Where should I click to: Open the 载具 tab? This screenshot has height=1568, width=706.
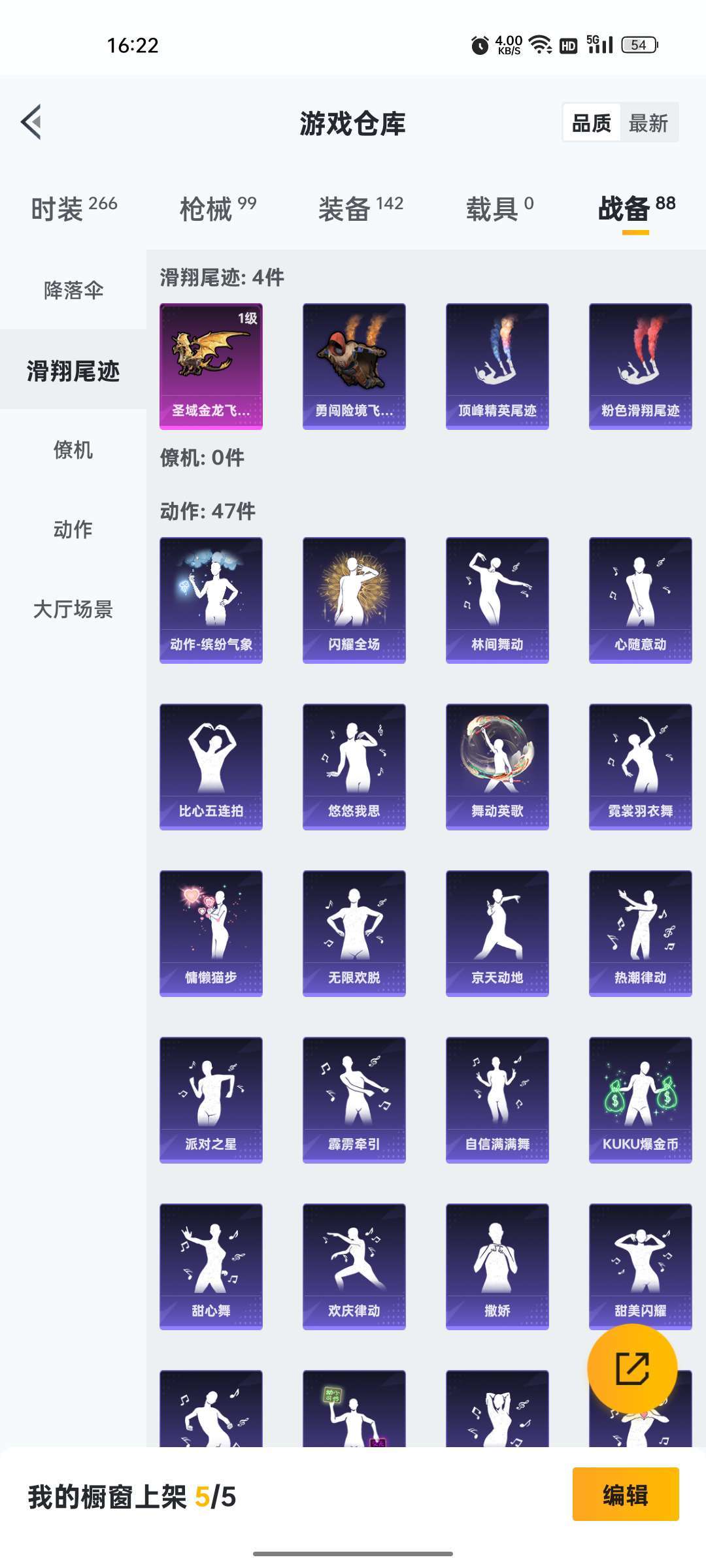pos(500,209)
